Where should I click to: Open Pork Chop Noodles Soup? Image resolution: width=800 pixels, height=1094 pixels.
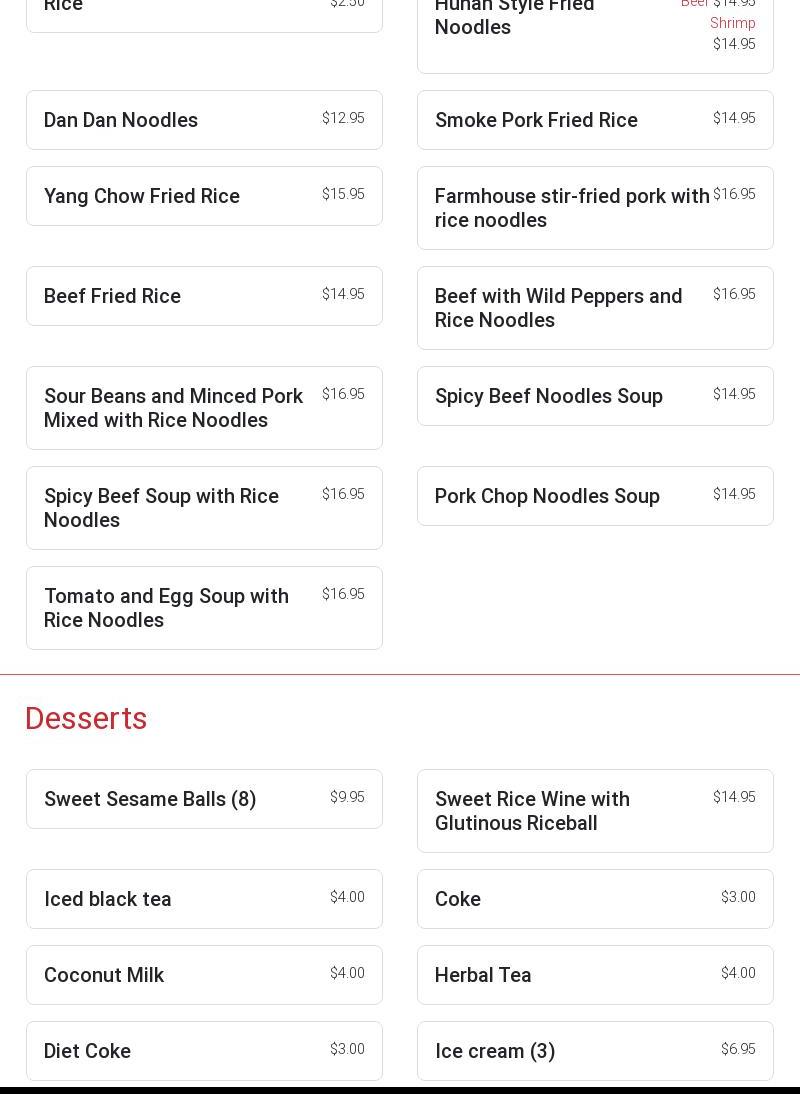click(x=595, y=496)
